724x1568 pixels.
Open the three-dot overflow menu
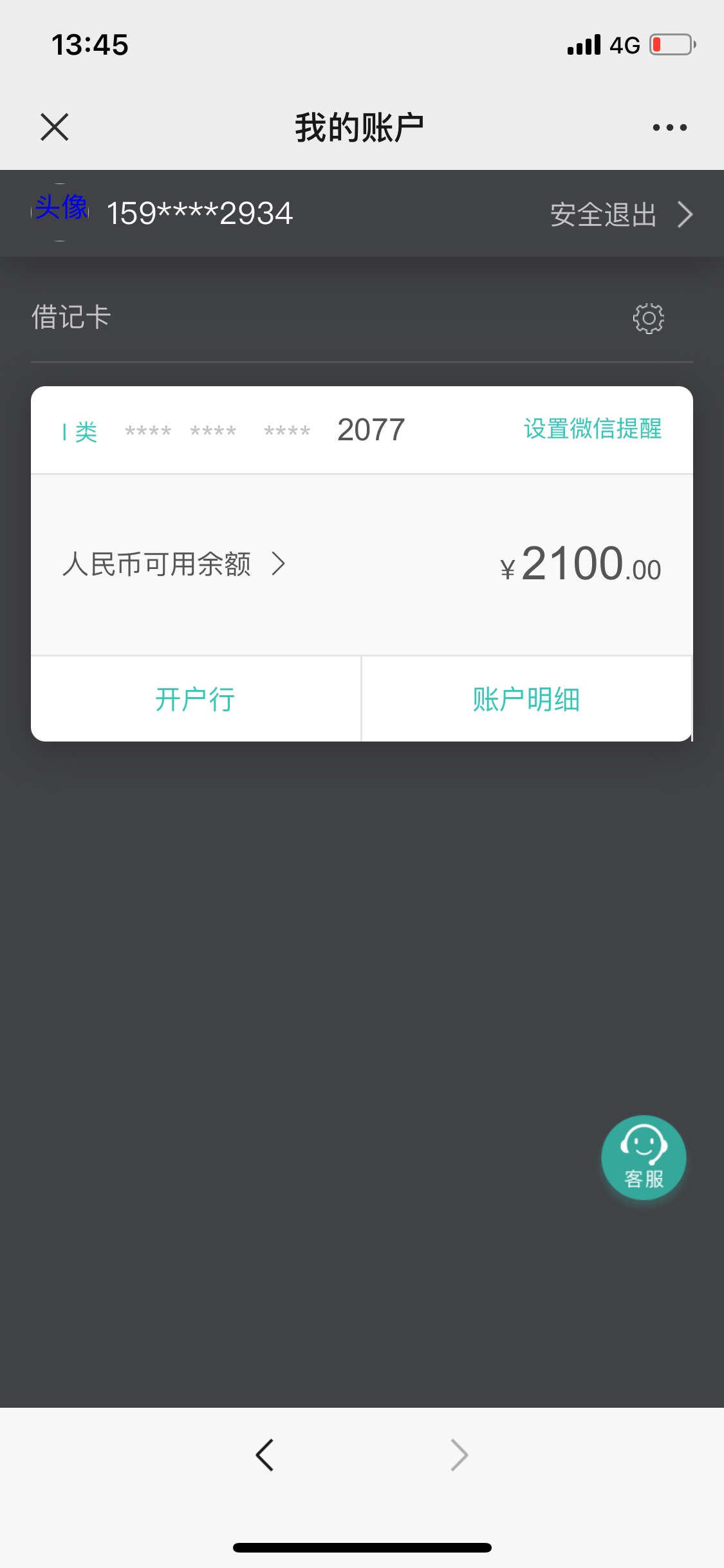click(669, 127)
